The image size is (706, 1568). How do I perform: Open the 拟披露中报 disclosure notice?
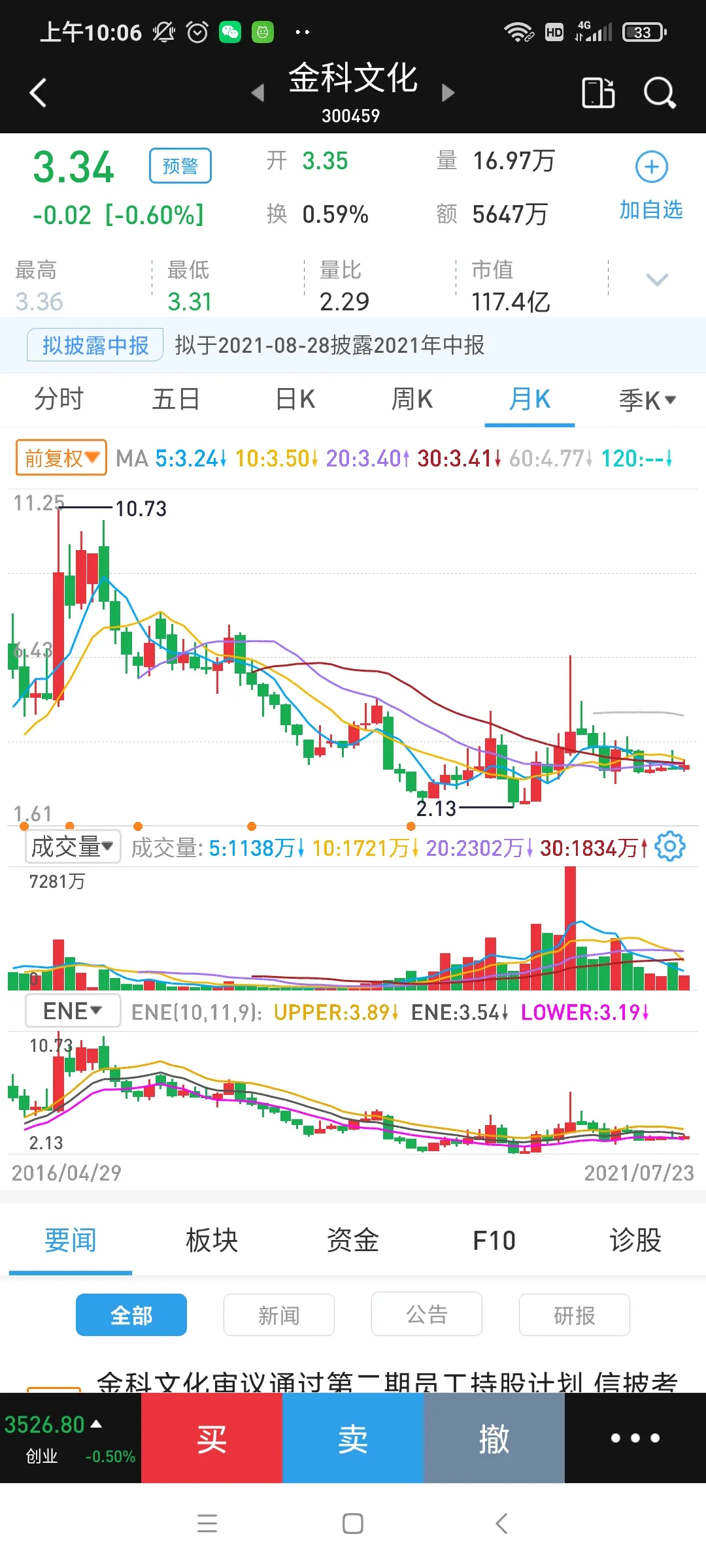click(x=95, y=345)
